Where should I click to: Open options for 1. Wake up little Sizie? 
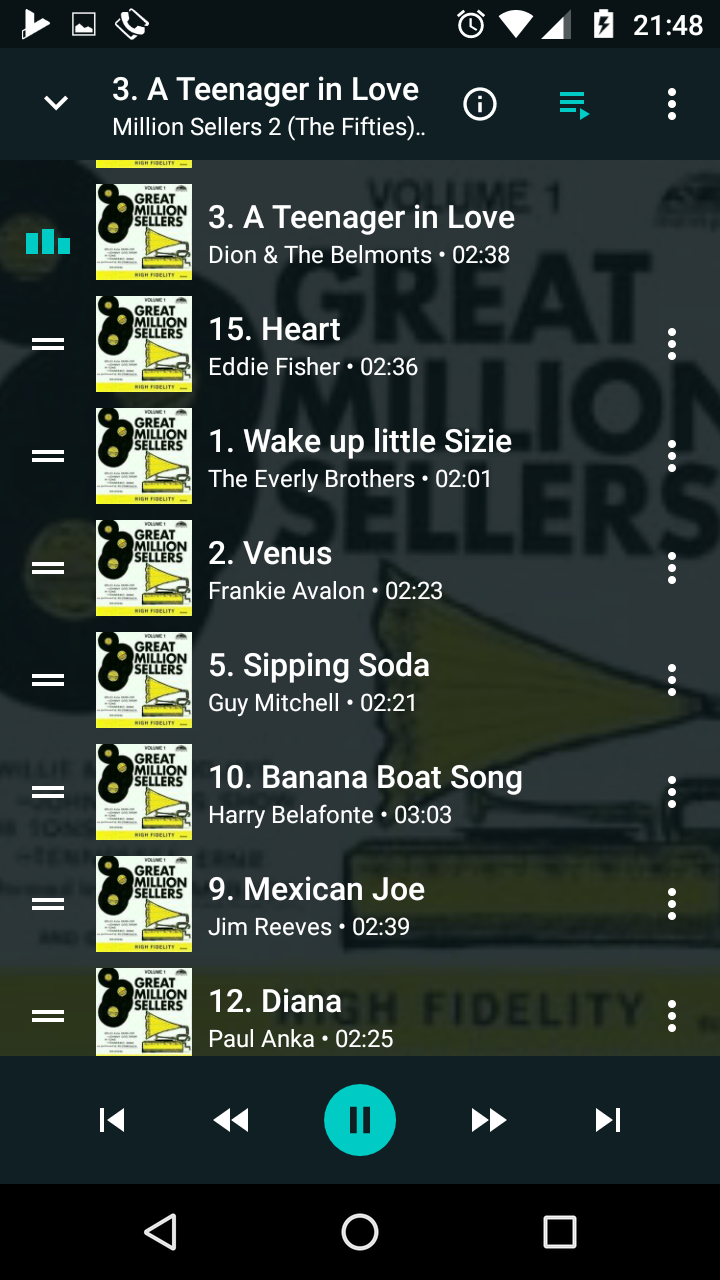click(672, 456)
